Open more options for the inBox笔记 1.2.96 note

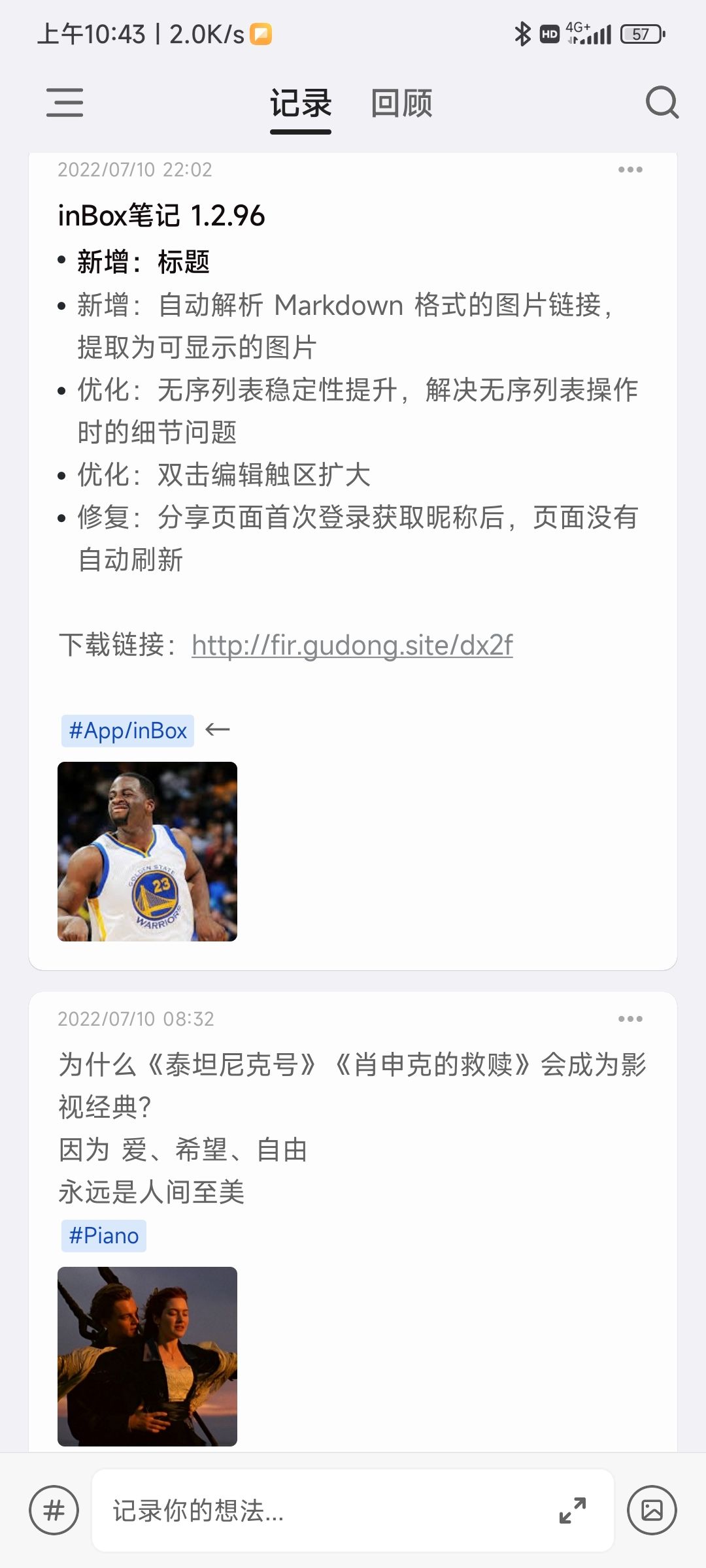click(x=630, y=170)
